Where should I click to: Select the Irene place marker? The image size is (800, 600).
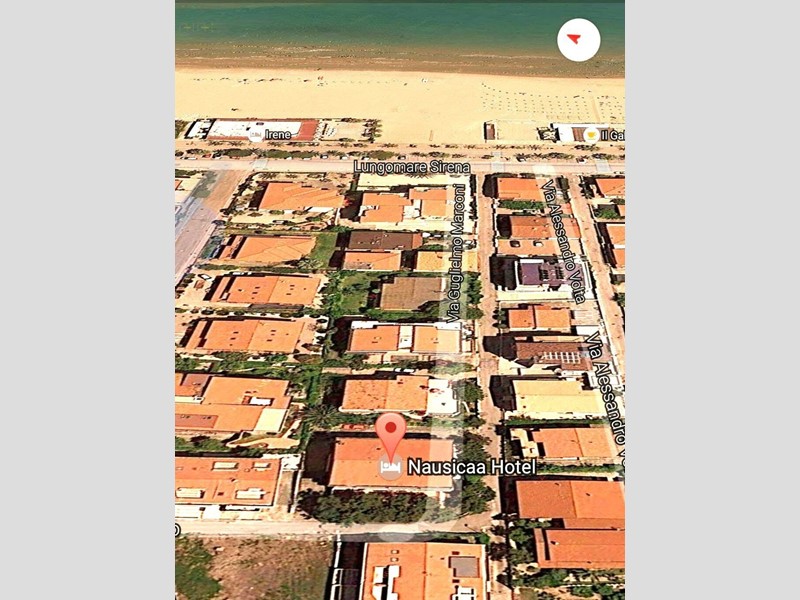click(257, 134)
